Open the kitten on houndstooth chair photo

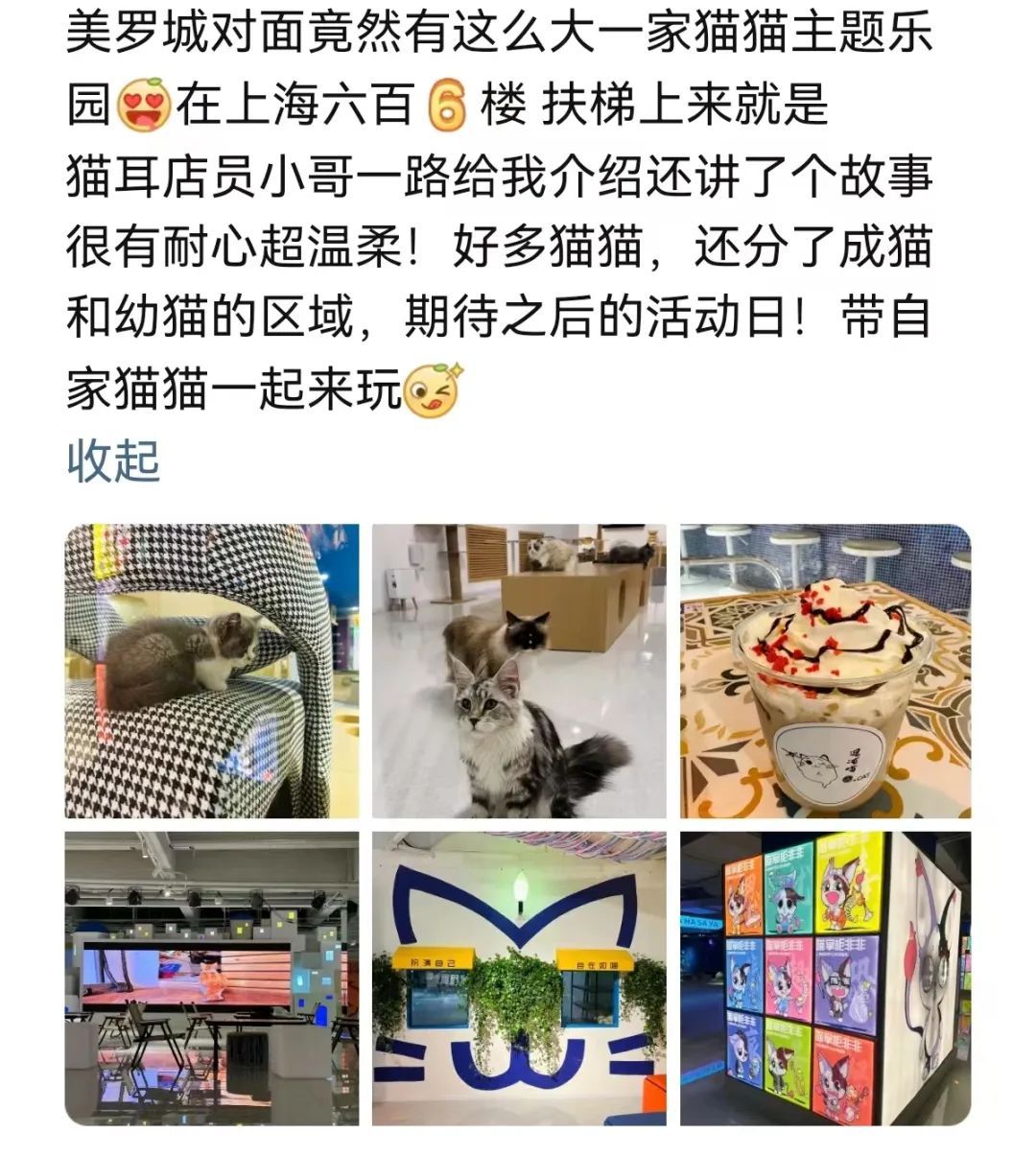pos(211,671)
